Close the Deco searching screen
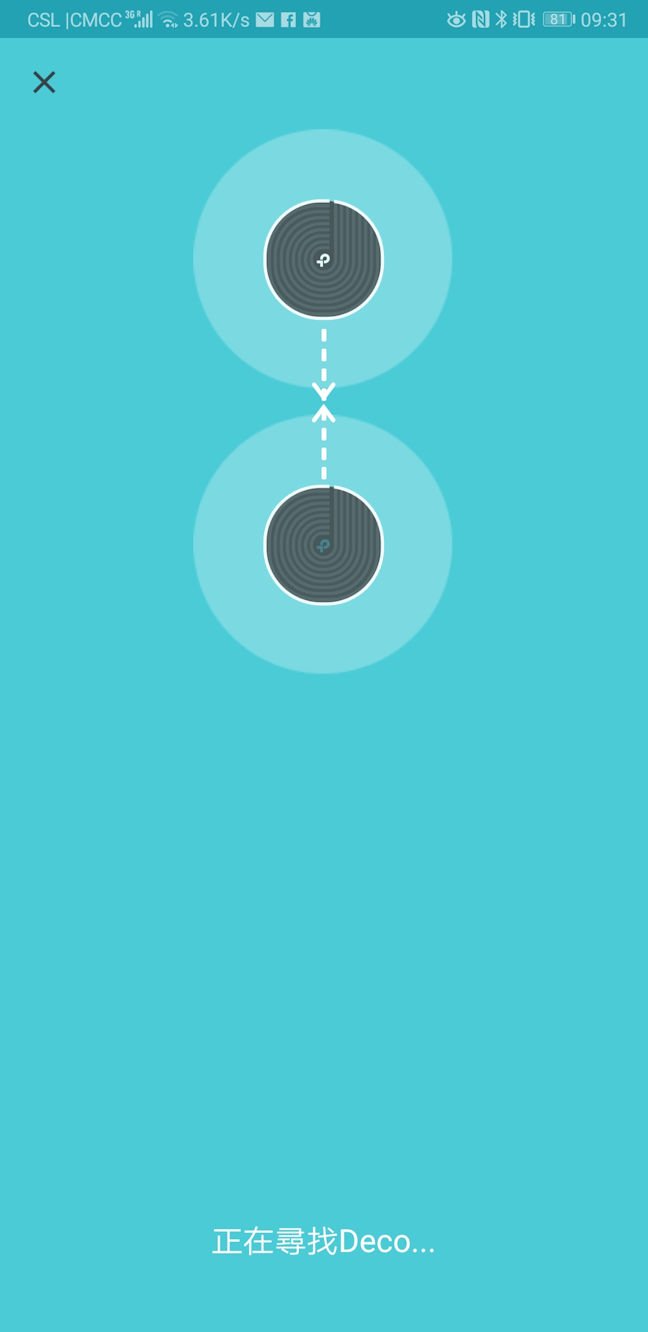The width and height of the screenshot is (648, 1332). coord(44,82)
